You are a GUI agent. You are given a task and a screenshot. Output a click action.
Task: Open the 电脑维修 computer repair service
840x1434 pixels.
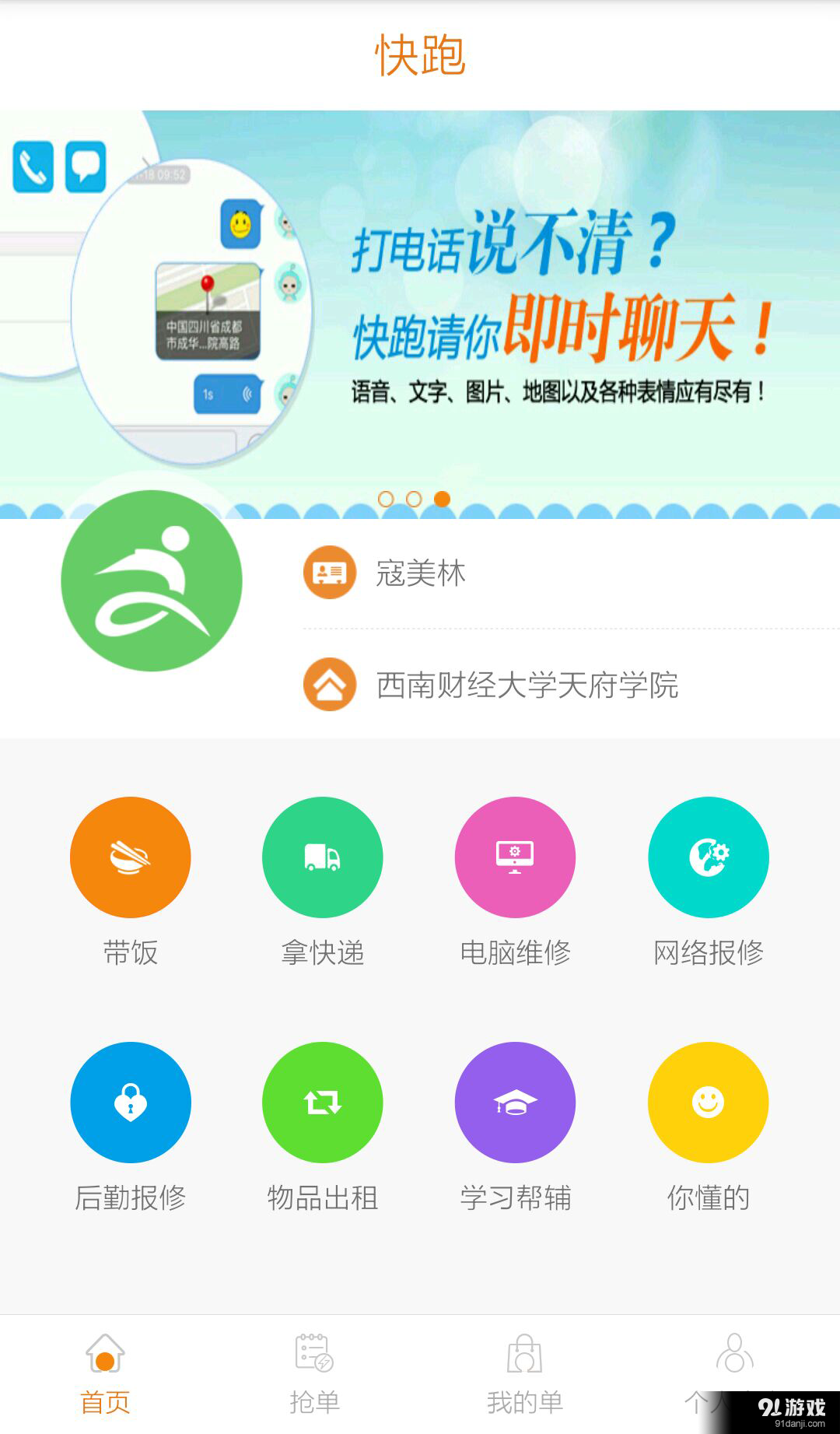pyautogui.click(x=515, y=857)
